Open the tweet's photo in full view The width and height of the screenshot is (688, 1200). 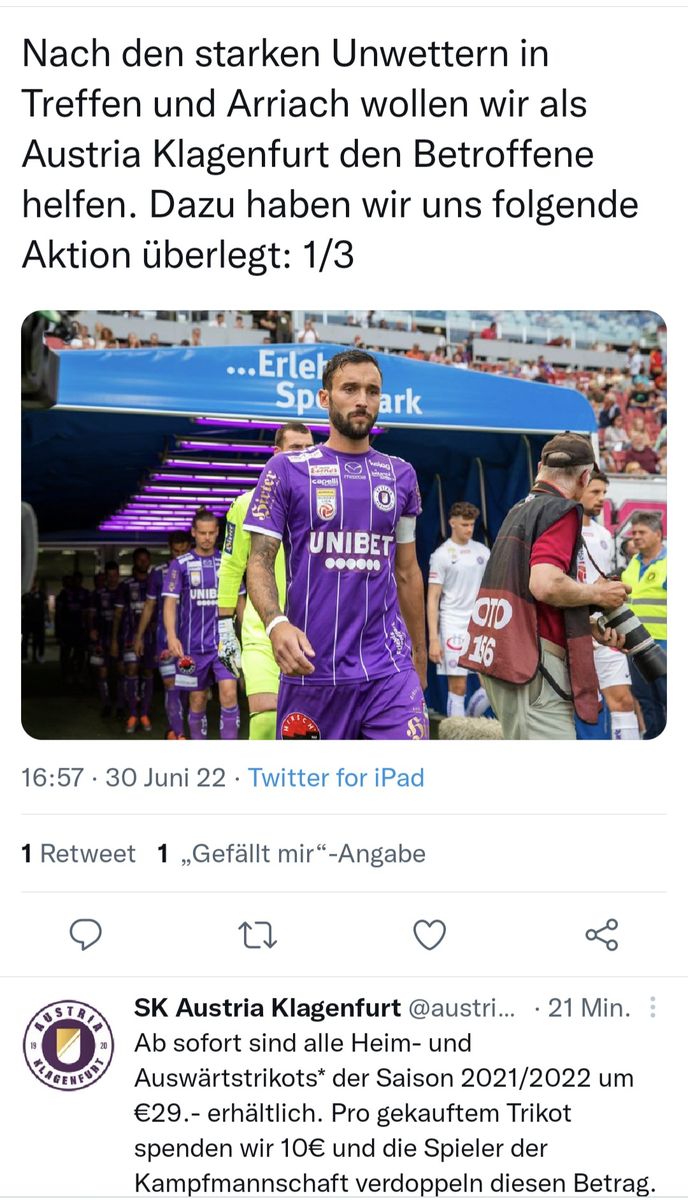point(343,525)
